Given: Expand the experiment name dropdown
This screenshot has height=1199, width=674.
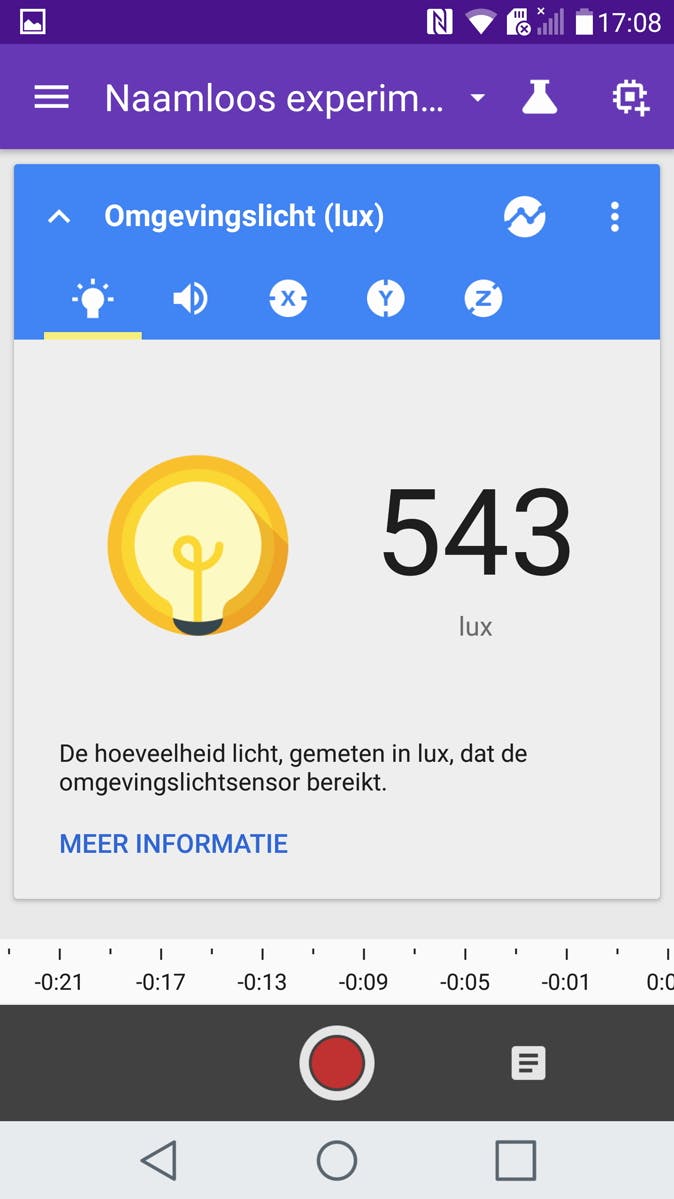Looking at the screenshot, I should pos(478,98).
